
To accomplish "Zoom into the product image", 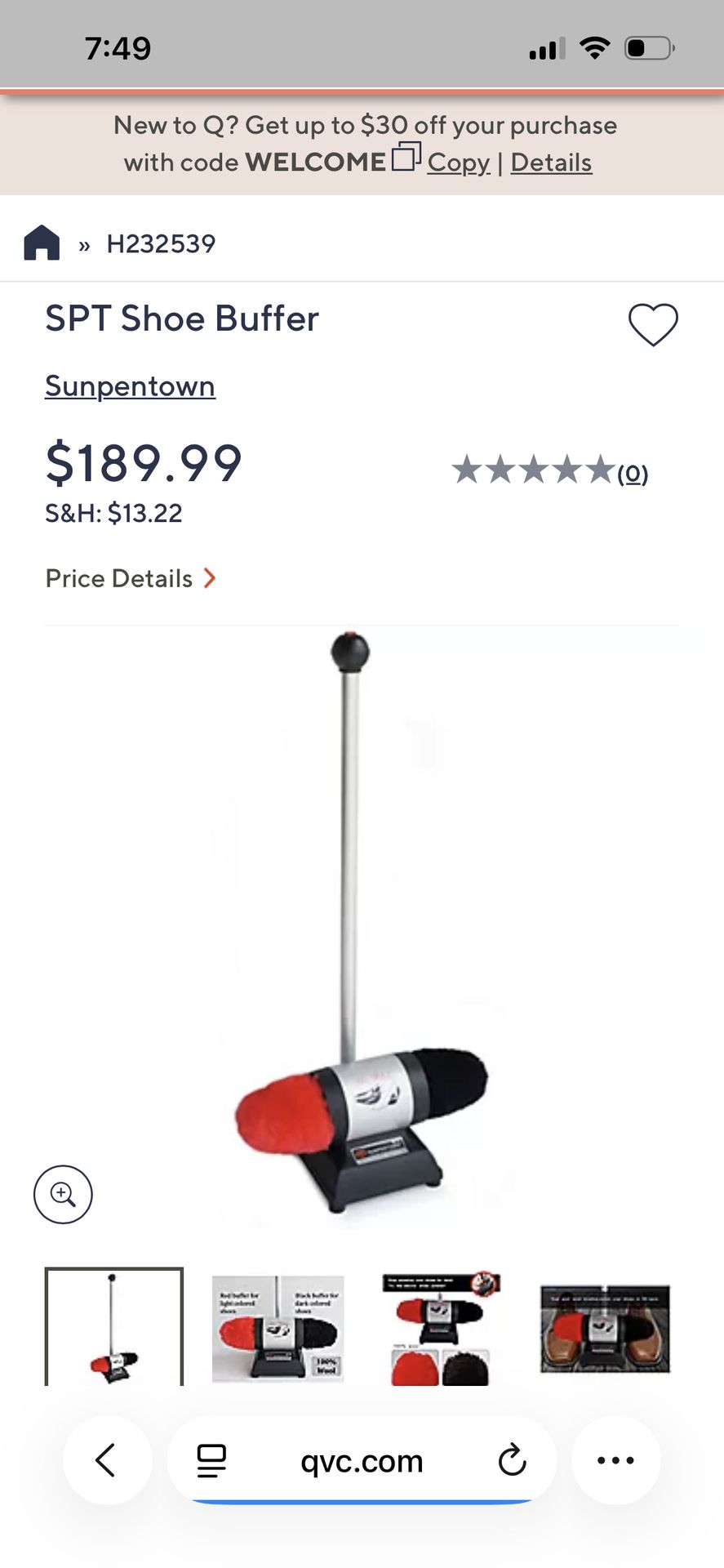I will point(63,1194).
